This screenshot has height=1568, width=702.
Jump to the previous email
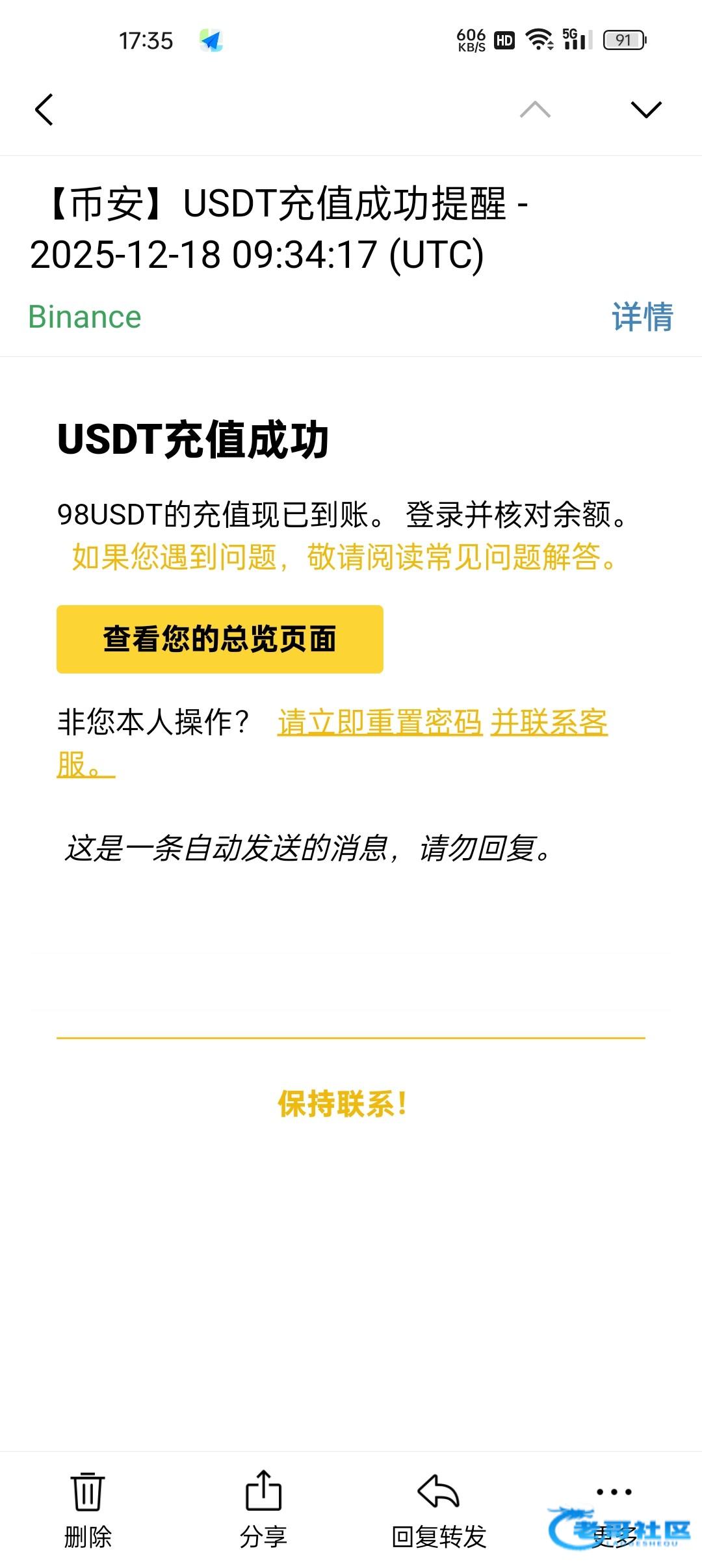(535, 110)
